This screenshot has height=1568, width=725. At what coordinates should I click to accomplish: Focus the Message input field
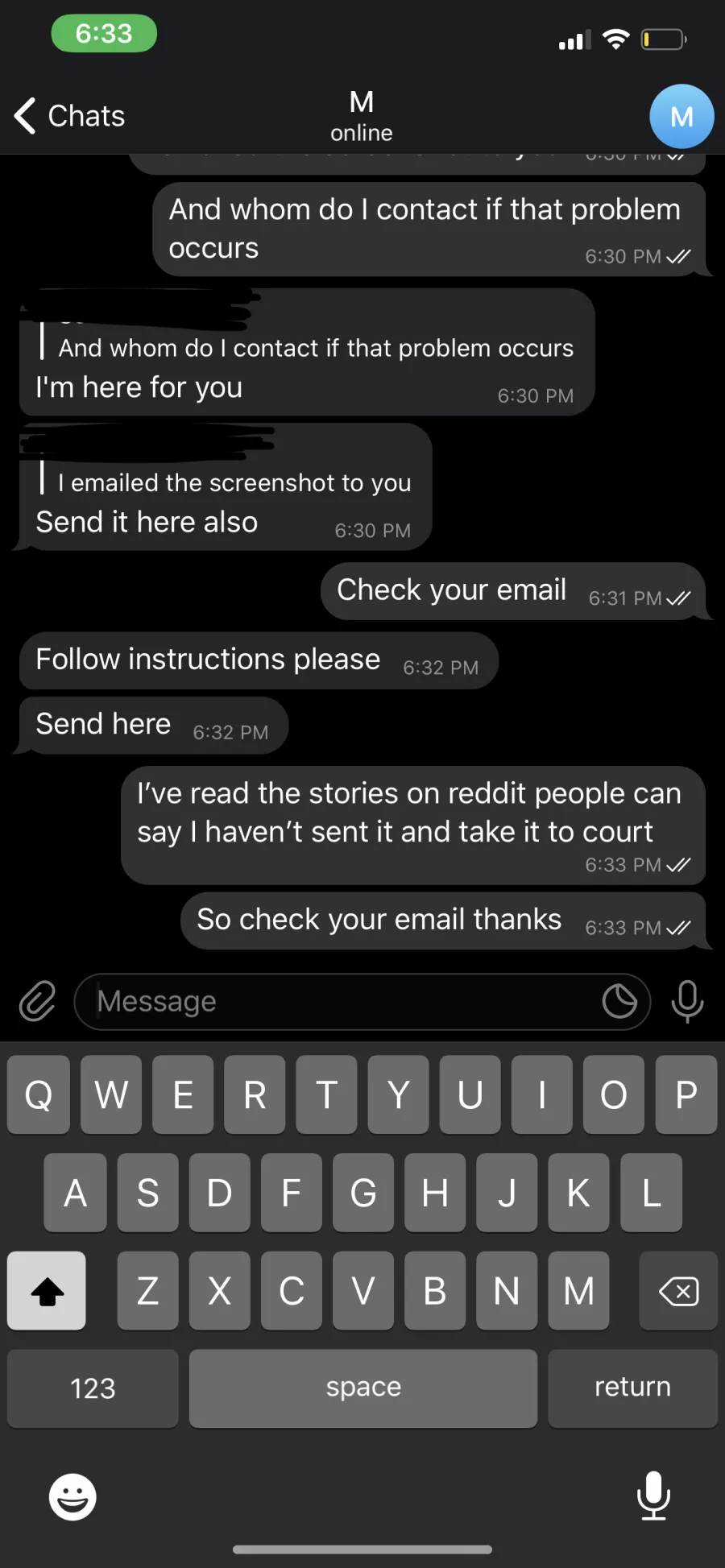click(346, 1001)
